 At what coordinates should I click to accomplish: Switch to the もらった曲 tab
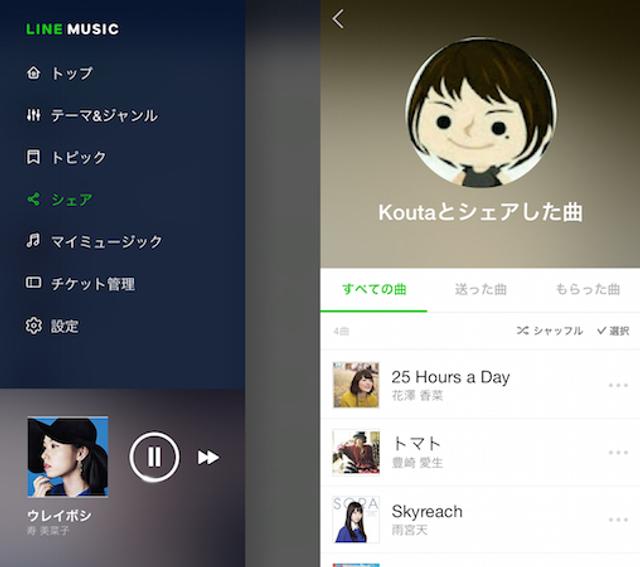(x=588, y=289)
